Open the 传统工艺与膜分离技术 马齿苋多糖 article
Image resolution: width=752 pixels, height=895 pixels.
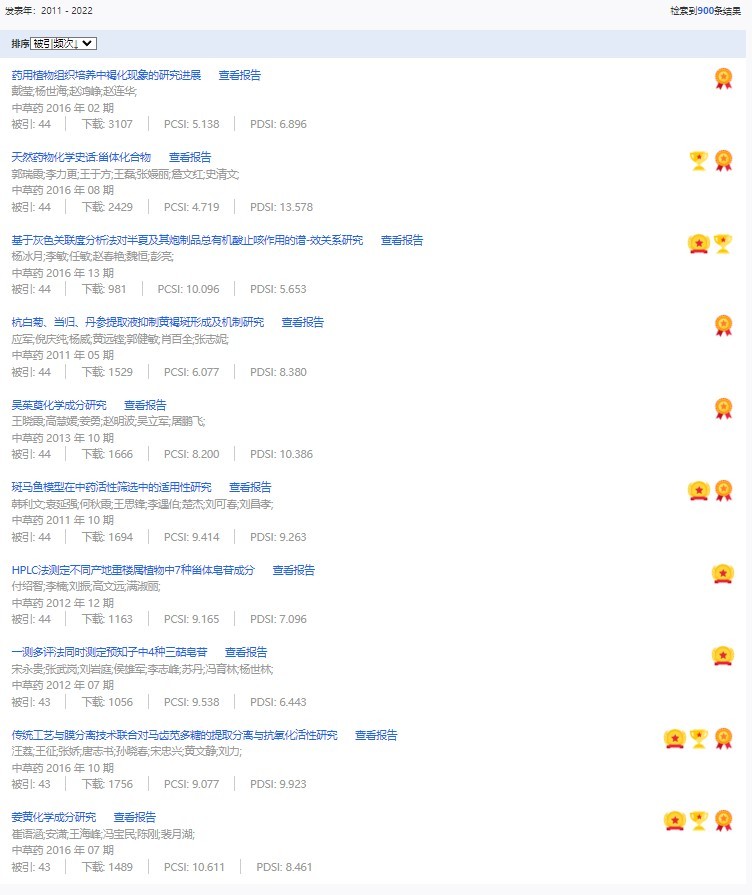[x=174, y=735]
